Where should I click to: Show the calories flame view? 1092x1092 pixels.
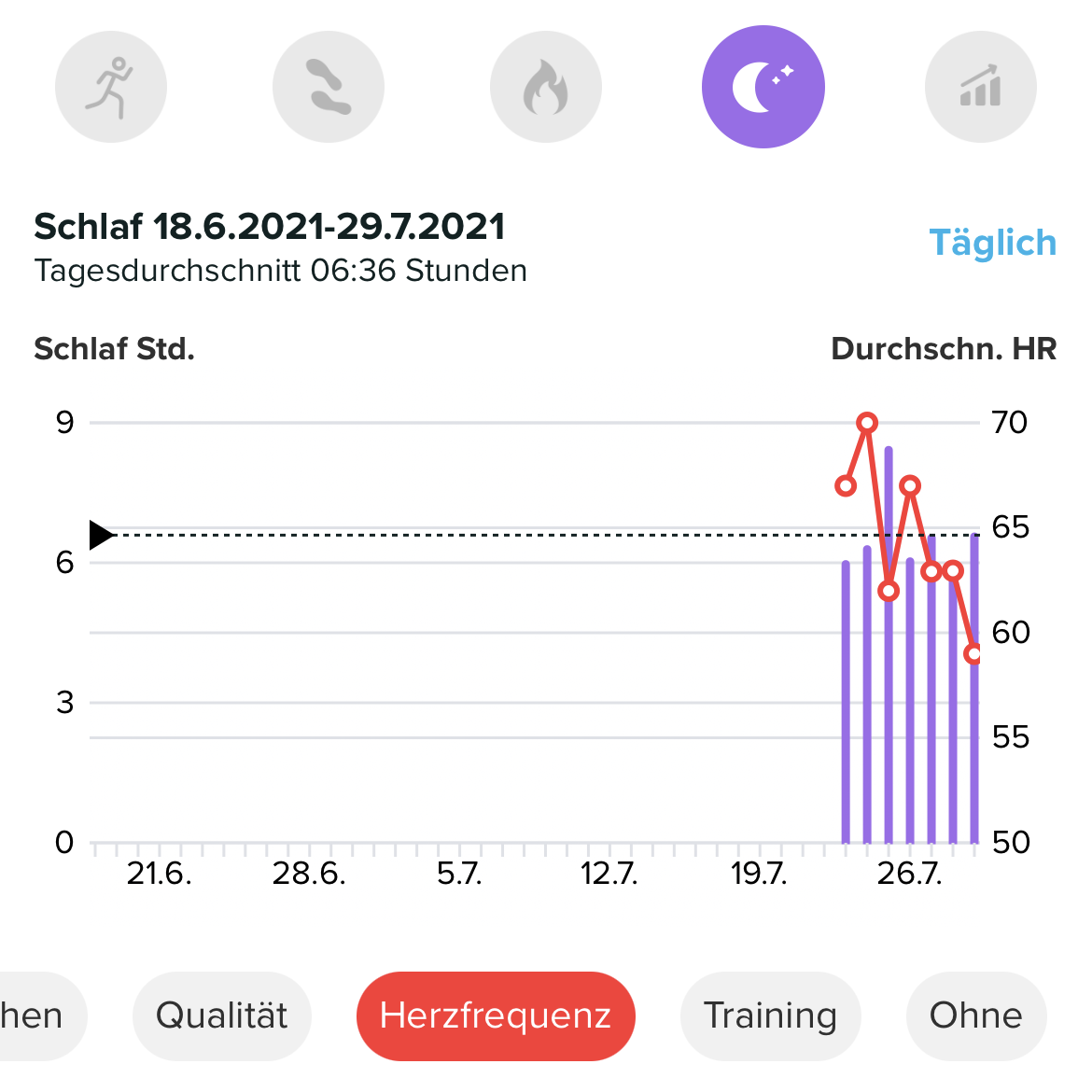[546, 87]
